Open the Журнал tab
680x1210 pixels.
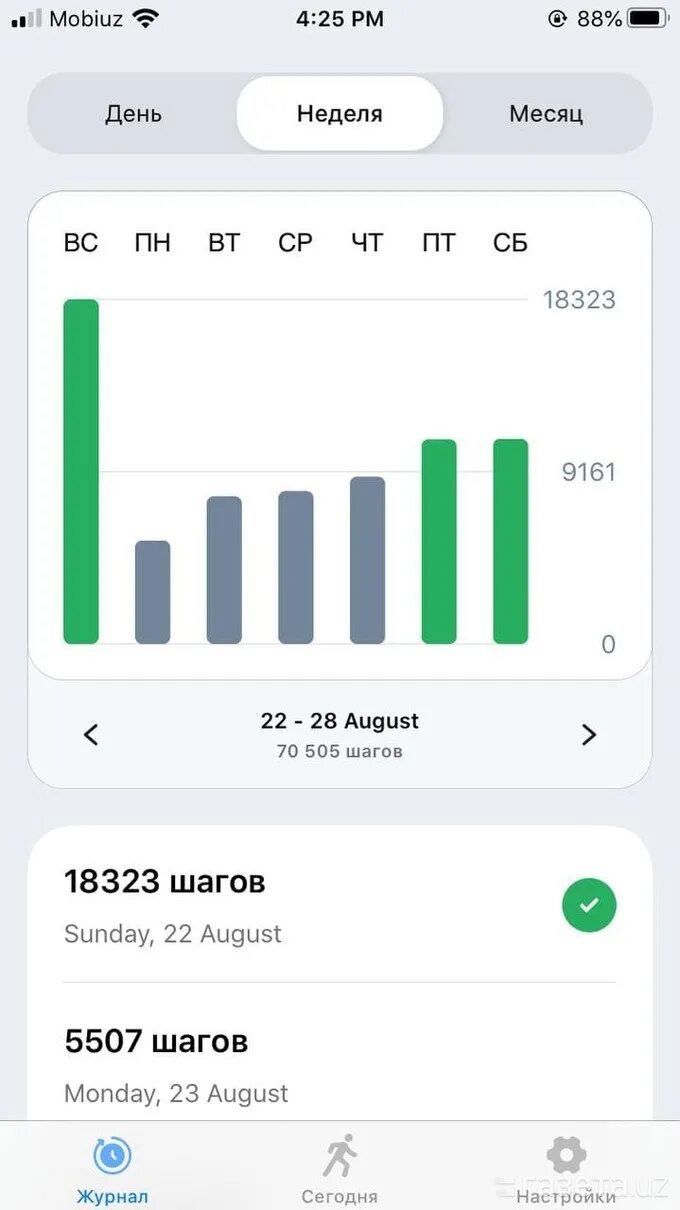[x=113, y=1169]
